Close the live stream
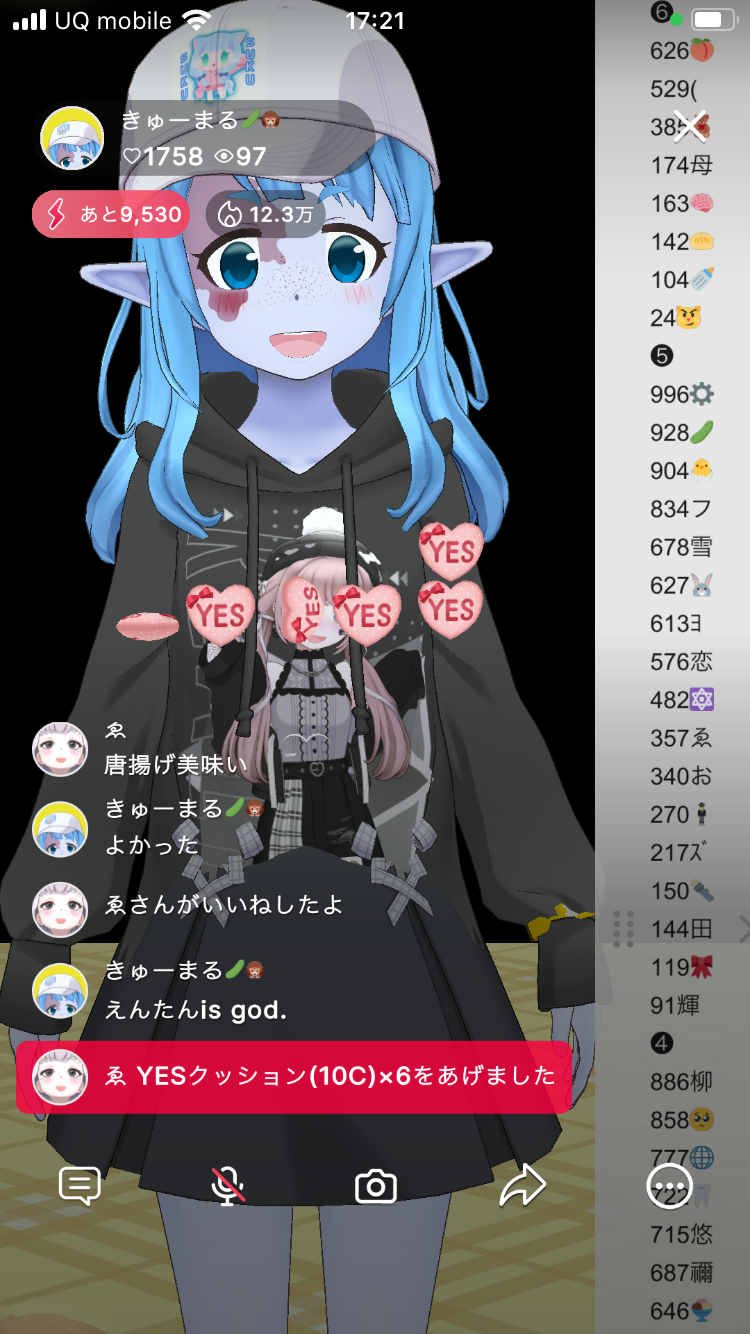750x1334 pixels. click(690, 125)
